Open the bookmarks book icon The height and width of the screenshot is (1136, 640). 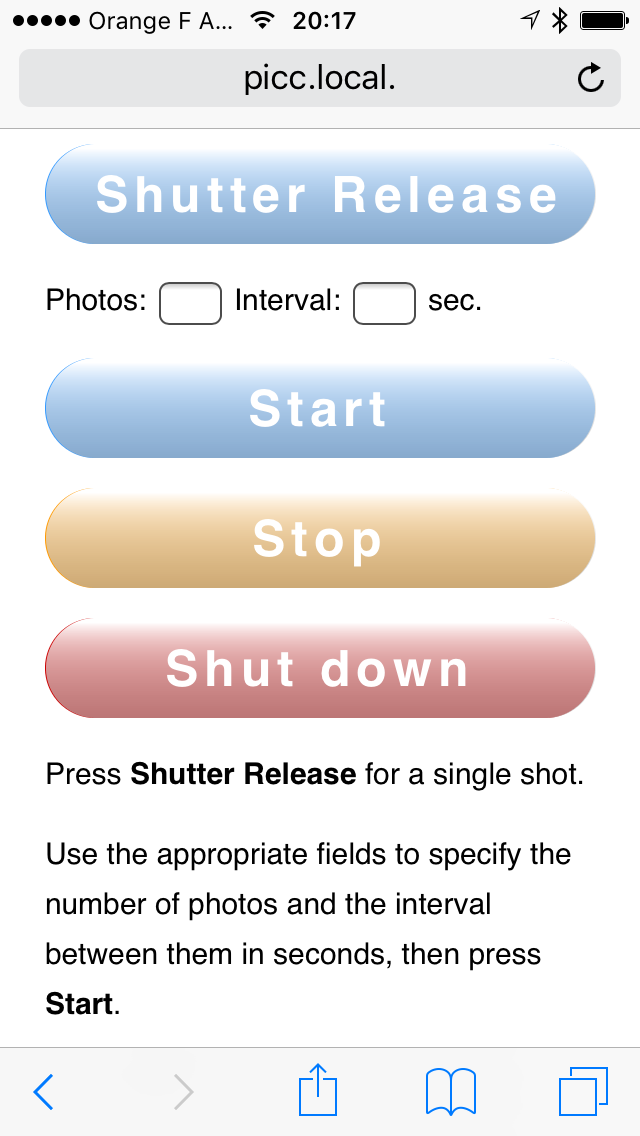coord(451,1091)
